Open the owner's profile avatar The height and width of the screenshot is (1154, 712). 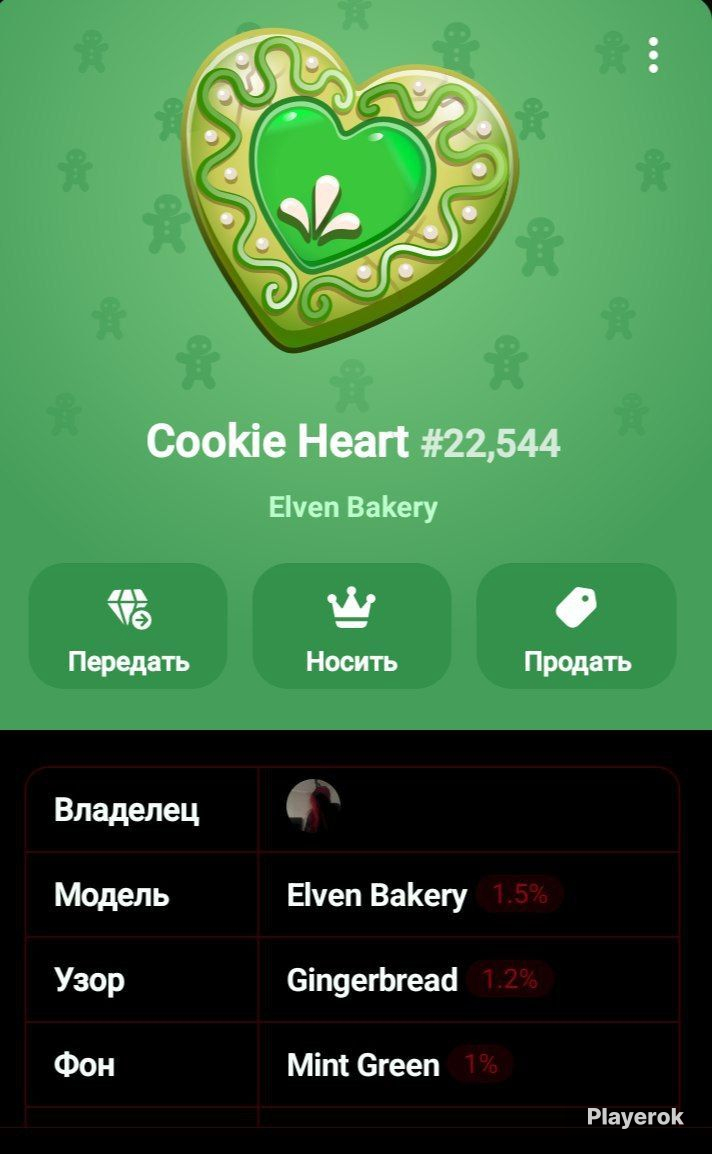[314, 807]
